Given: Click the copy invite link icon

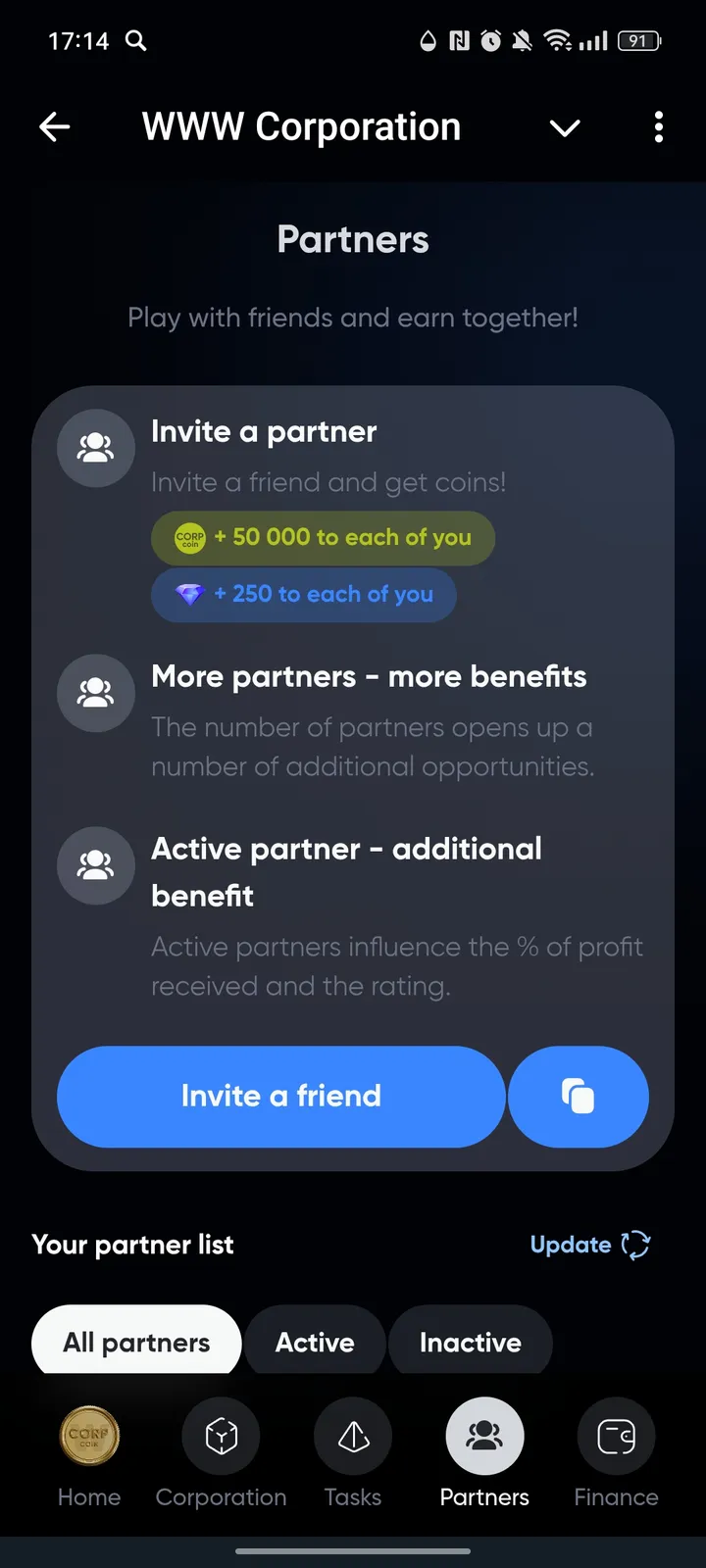Looking at the screenshot, I should tap(578, 1097).
